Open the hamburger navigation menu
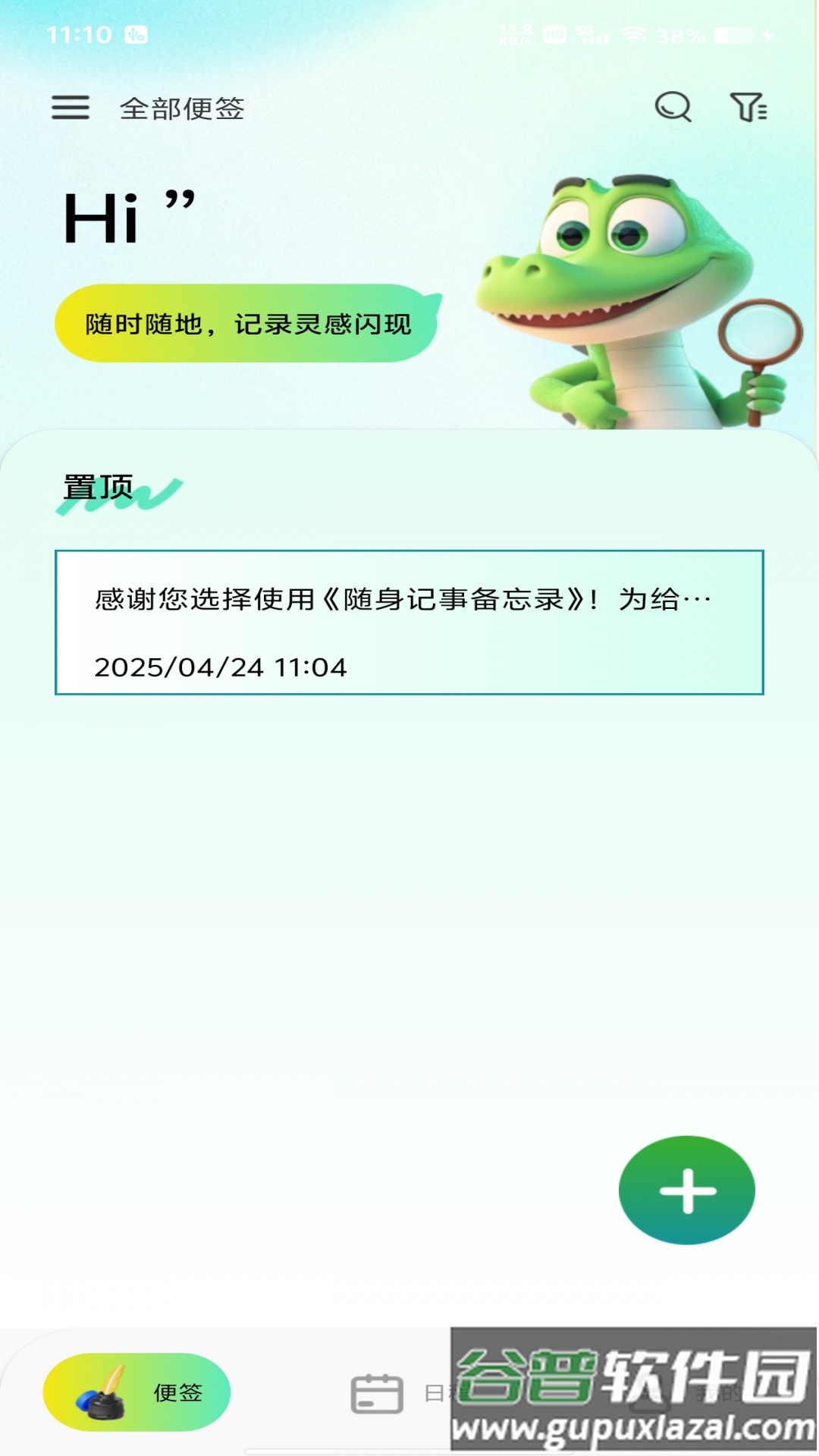Viewport: 819px width, 1456px height. point(71,108)
